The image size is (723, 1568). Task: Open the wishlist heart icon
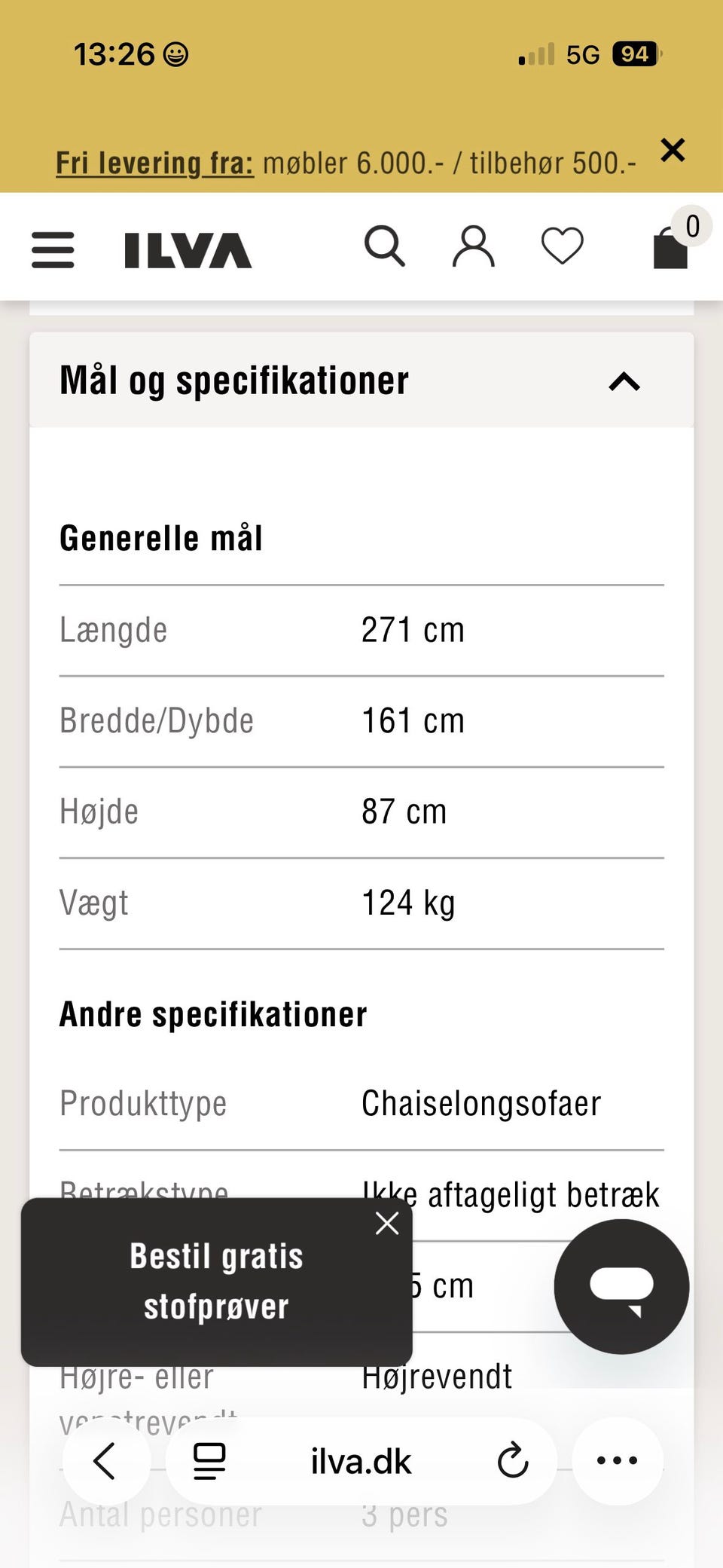562,246
